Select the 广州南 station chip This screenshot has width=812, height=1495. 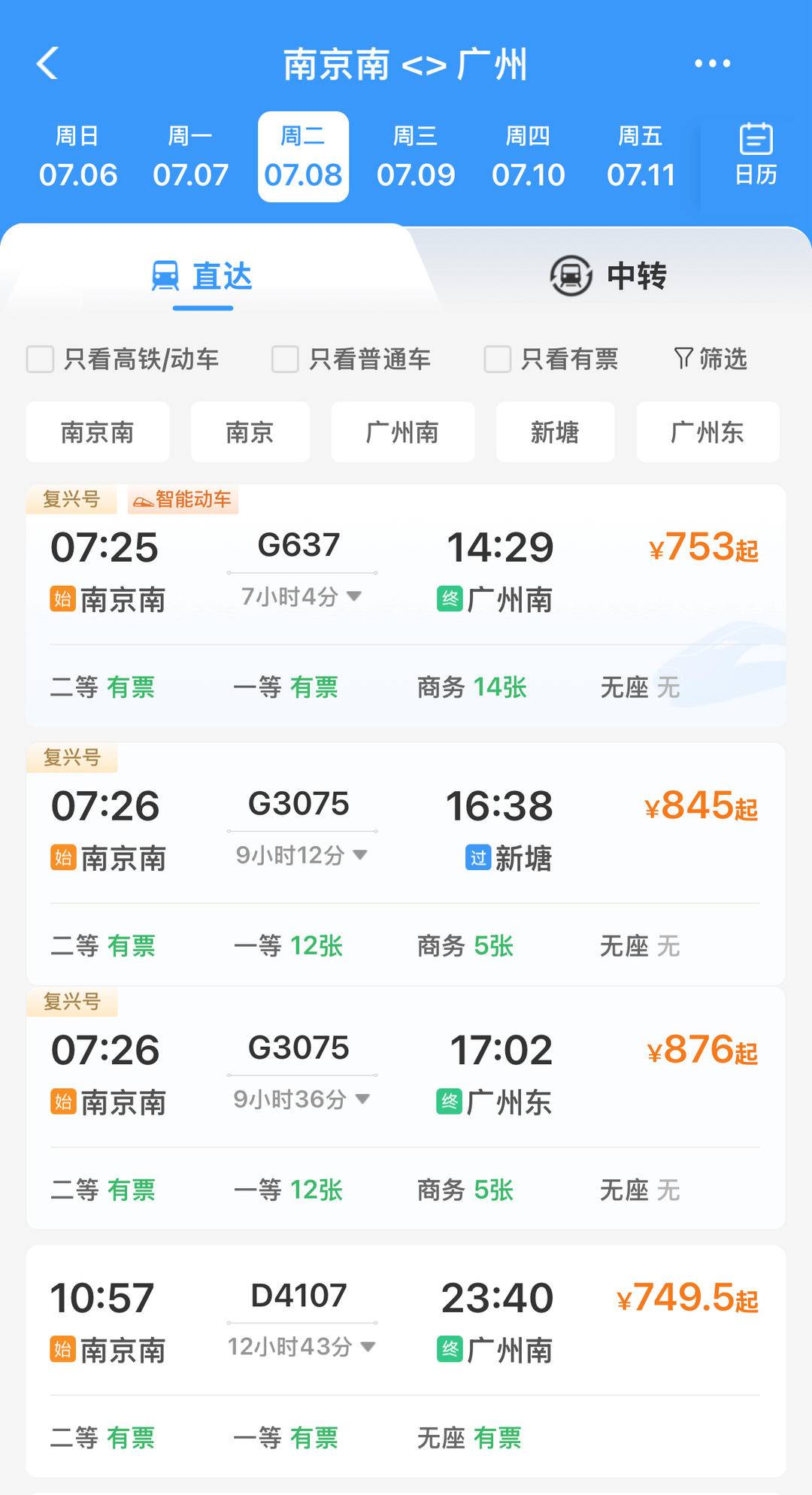click(x=403, y=432)
